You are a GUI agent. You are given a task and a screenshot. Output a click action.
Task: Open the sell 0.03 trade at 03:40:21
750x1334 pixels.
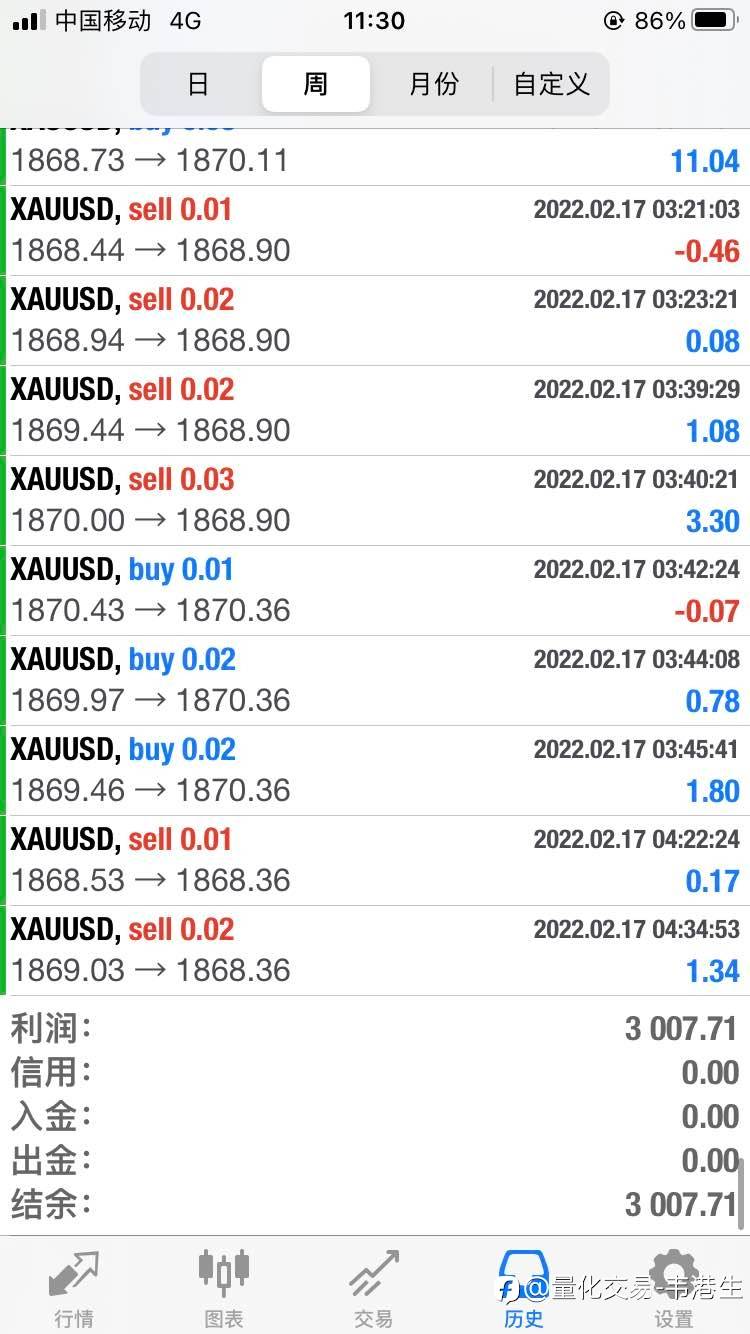pos(375,501)
